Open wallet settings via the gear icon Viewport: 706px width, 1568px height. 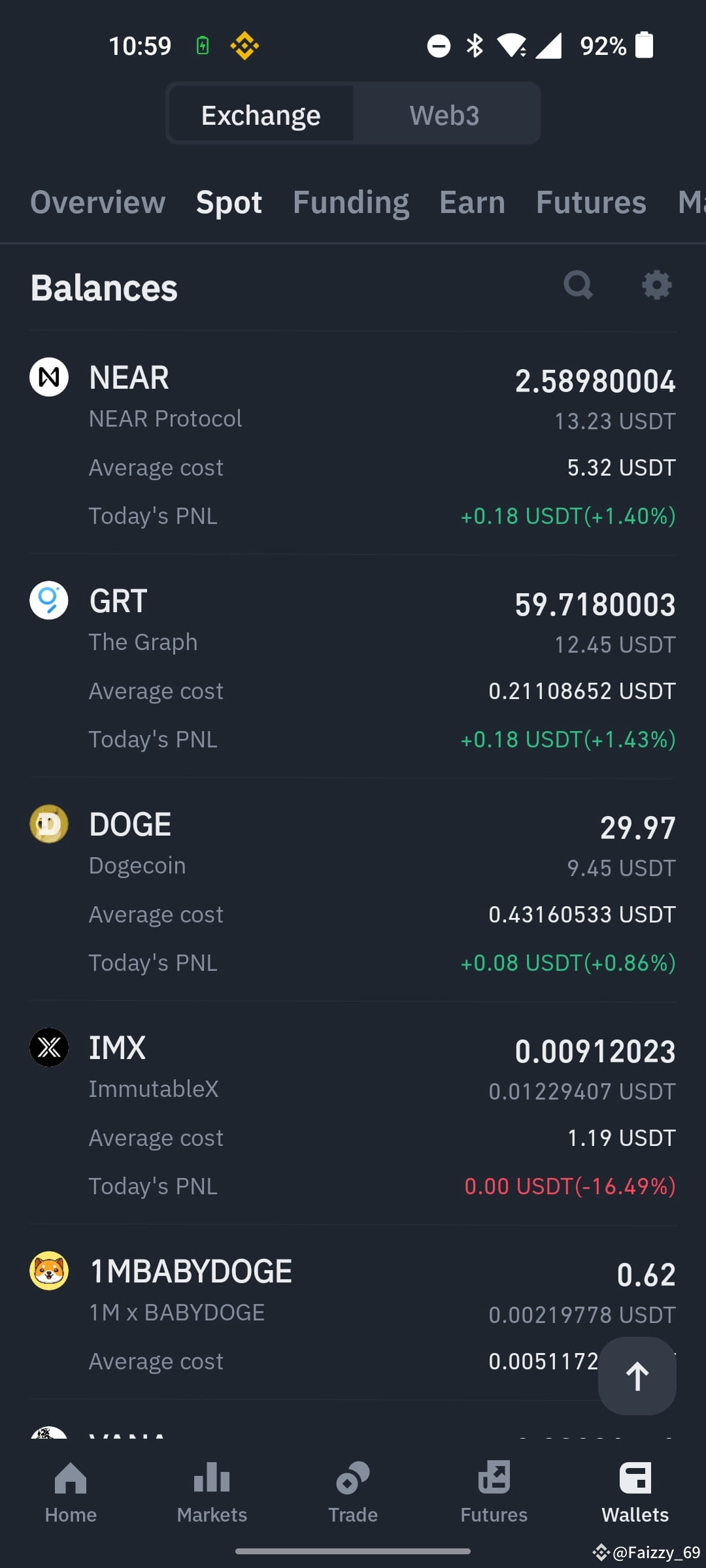(656, 286)
